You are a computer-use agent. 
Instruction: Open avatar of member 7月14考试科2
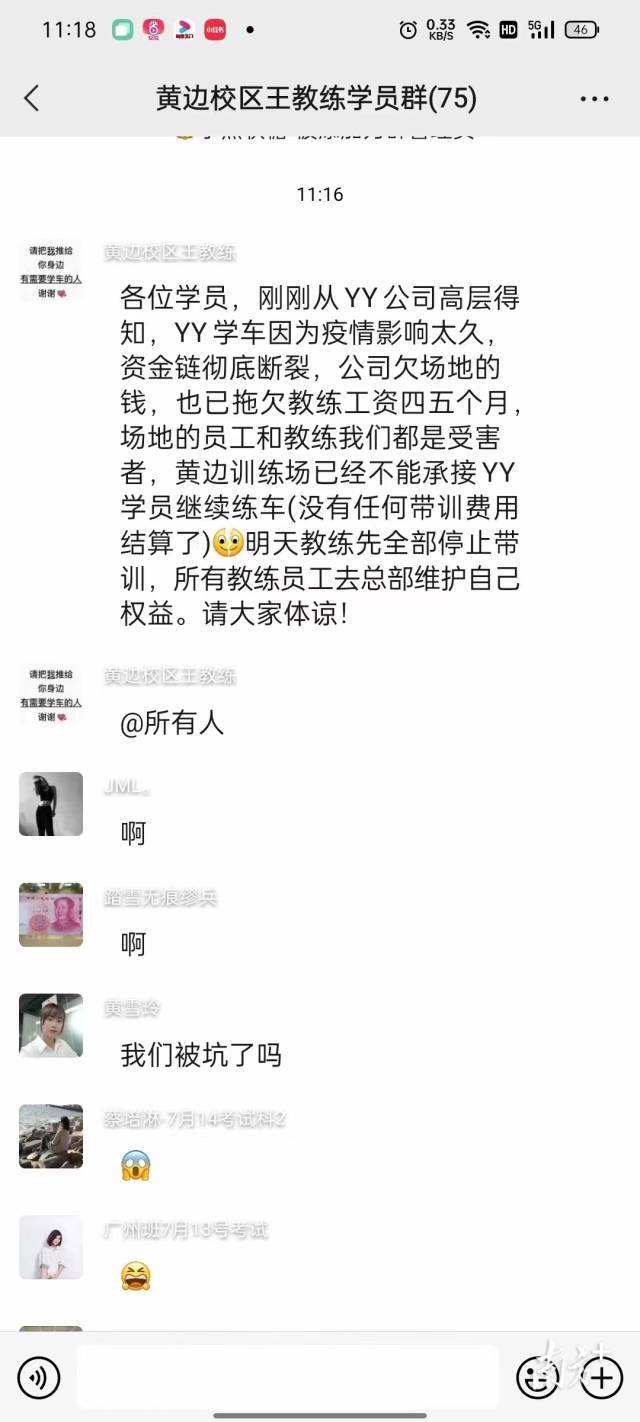click(x=51, y=1137)
